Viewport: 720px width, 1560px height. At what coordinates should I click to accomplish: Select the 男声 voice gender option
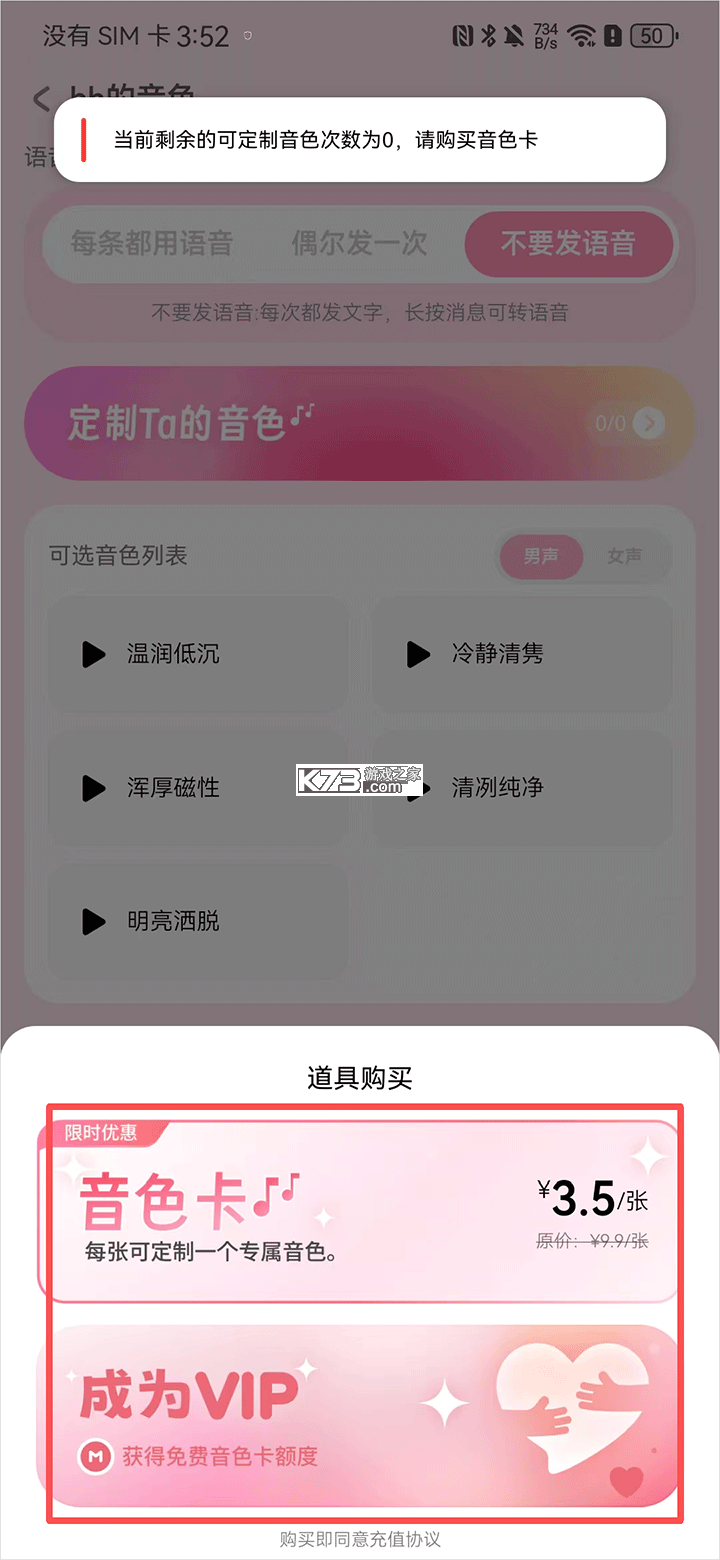(x=541, y=557)
